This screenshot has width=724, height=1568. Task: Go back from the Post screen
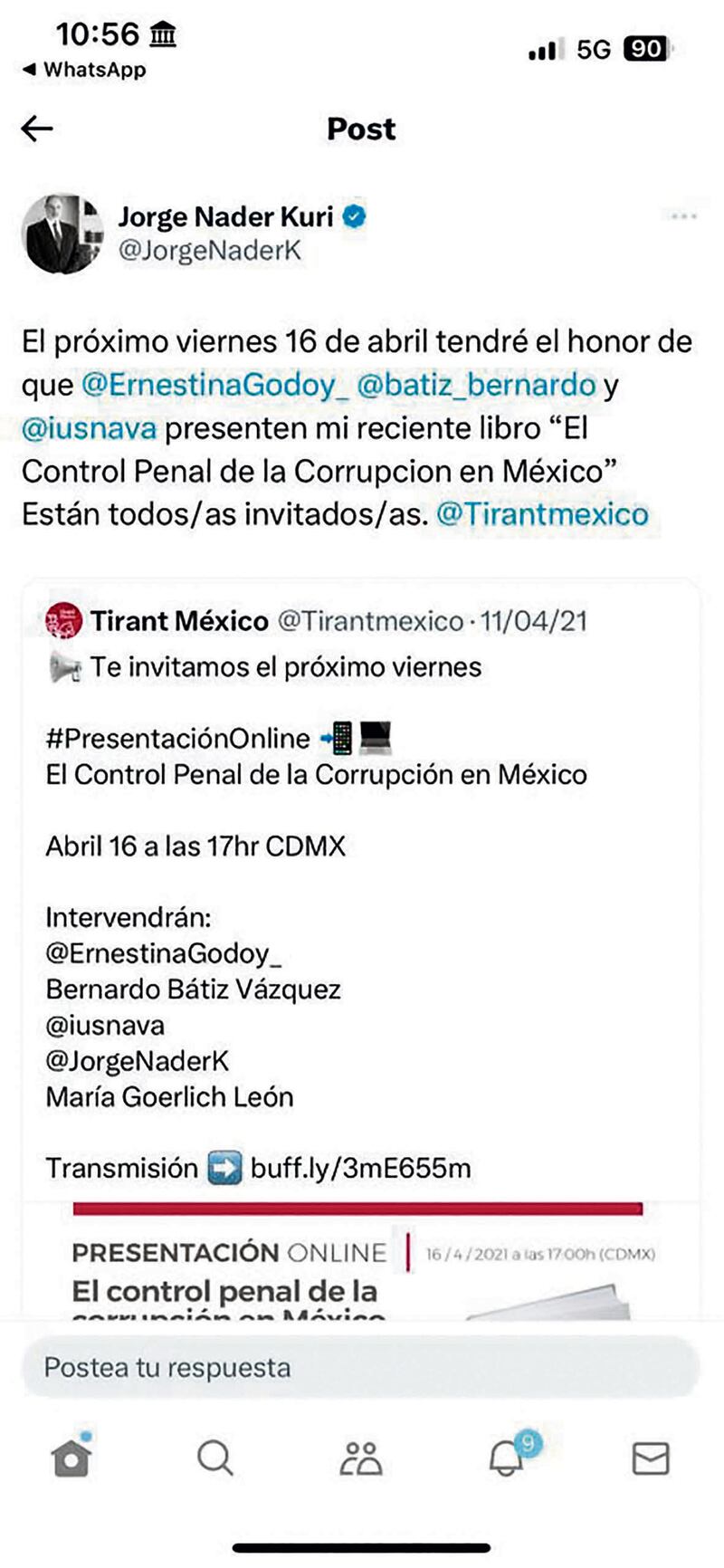pyautogui.click(x=38, y=129)
